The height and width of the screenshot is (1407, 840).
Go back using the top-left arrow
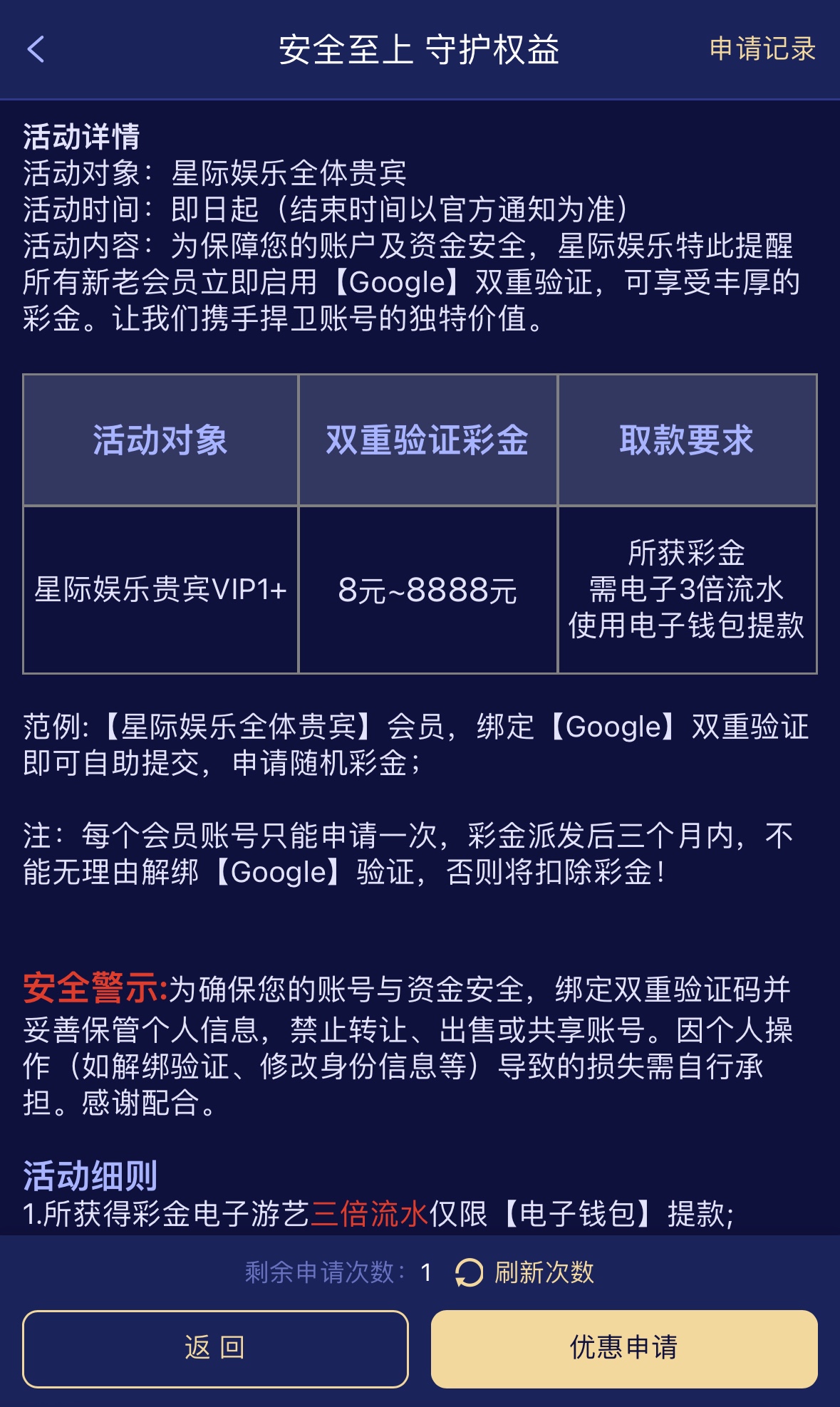tap(36, 49)
